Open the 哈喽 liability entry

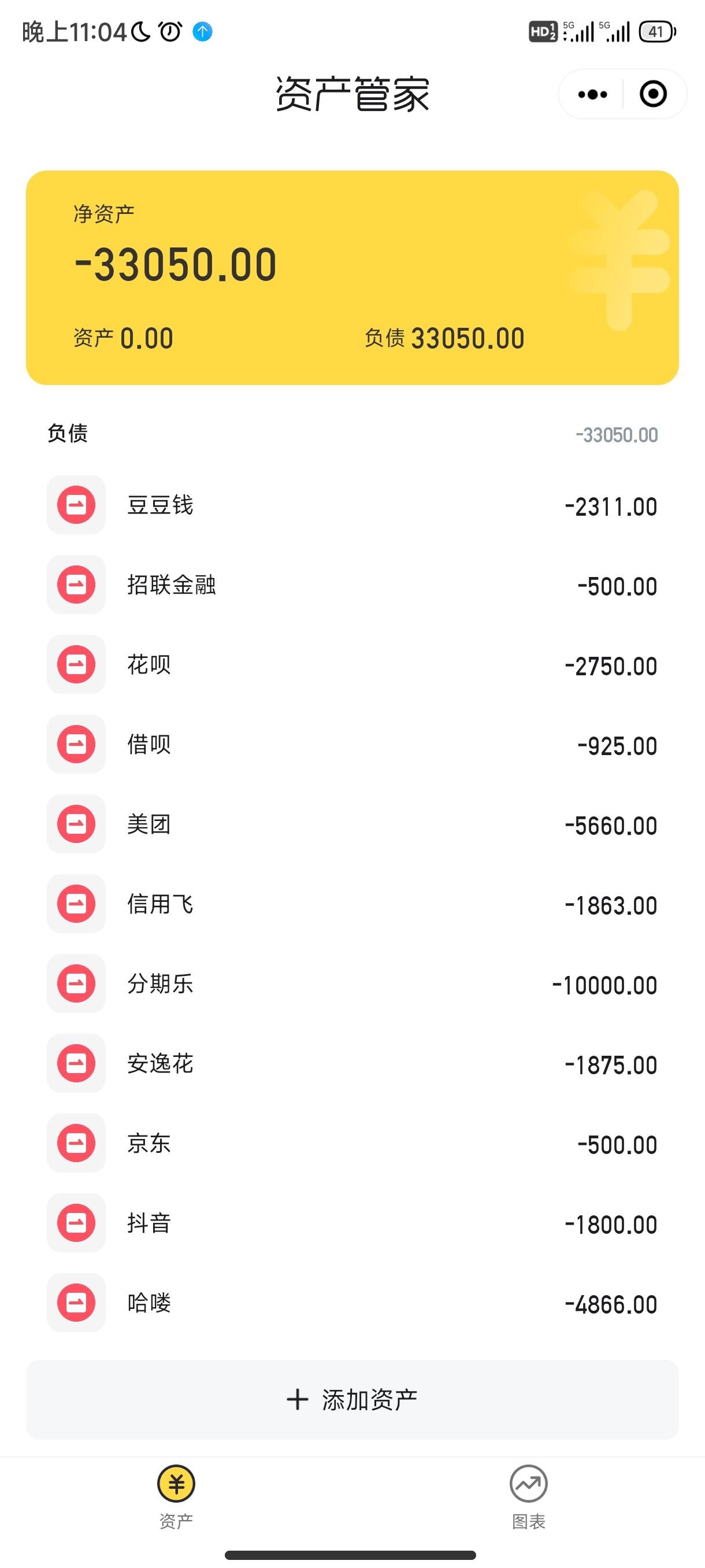[x=352, y=1303]
